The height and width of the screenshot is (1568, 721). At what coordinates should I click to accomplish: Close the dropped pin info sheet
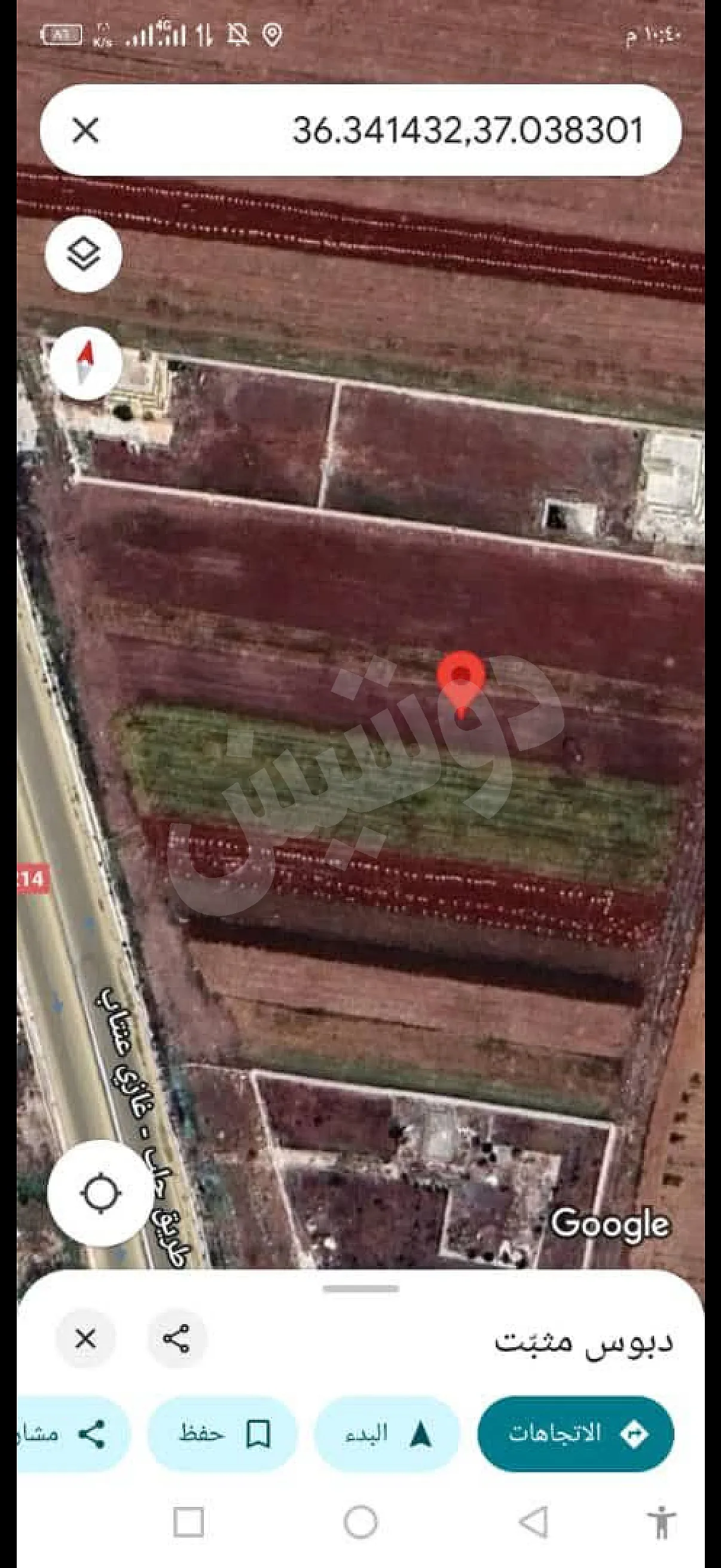85,1339
